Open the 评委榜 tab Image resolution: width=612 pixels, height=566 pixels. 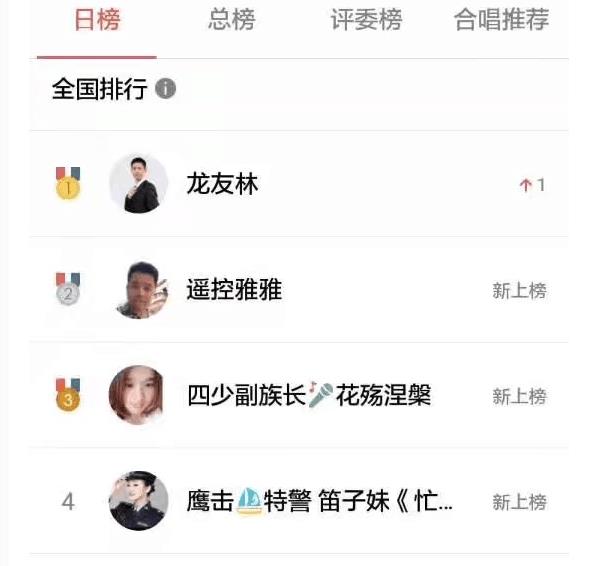(x=366, y=21)
